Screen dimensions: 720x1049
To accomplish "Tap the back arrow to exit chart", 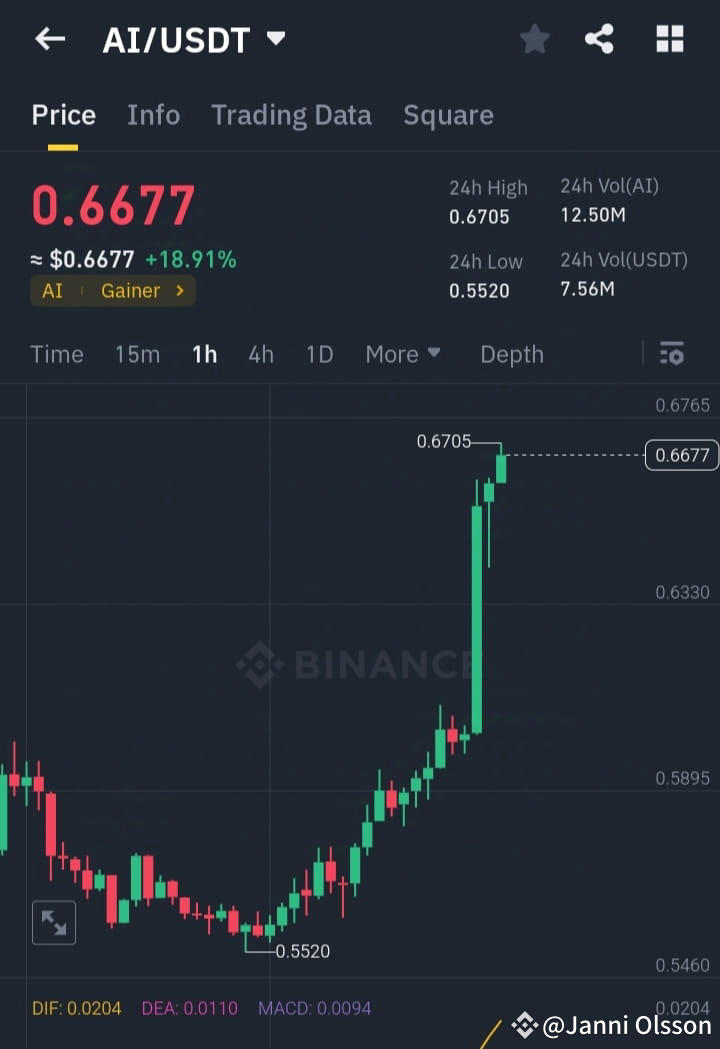I will [49, 38].
